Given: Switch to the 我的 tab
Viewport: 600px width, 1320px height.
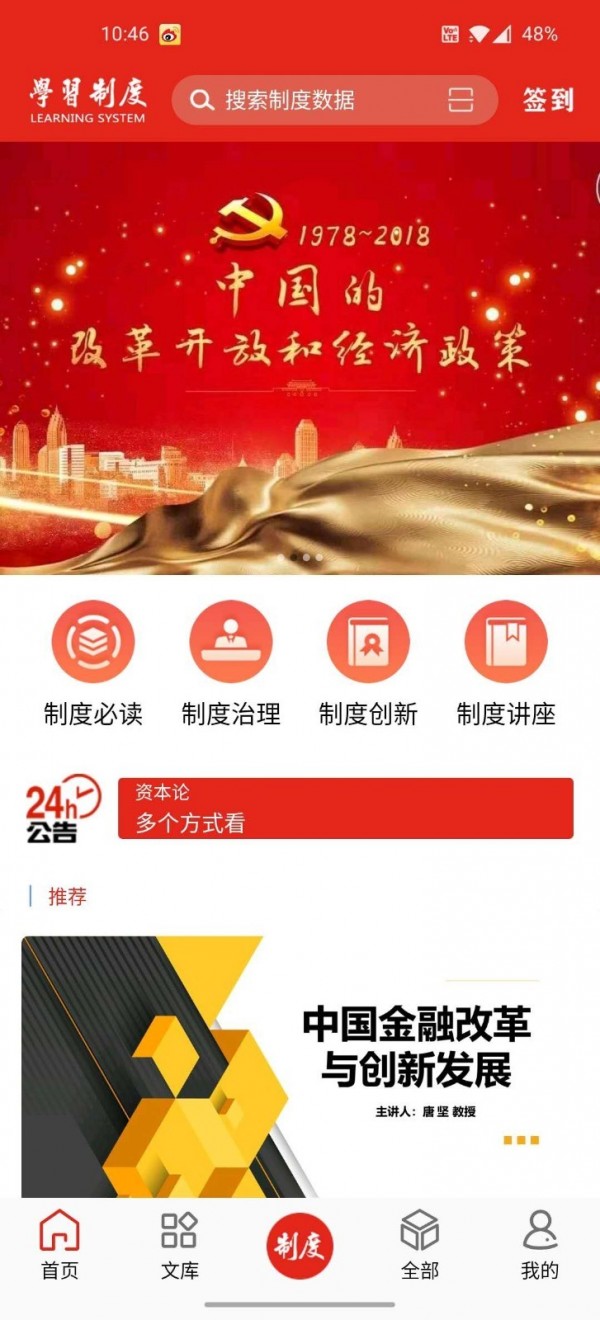Looking at the screenshot, I should tap(540, 1245).
